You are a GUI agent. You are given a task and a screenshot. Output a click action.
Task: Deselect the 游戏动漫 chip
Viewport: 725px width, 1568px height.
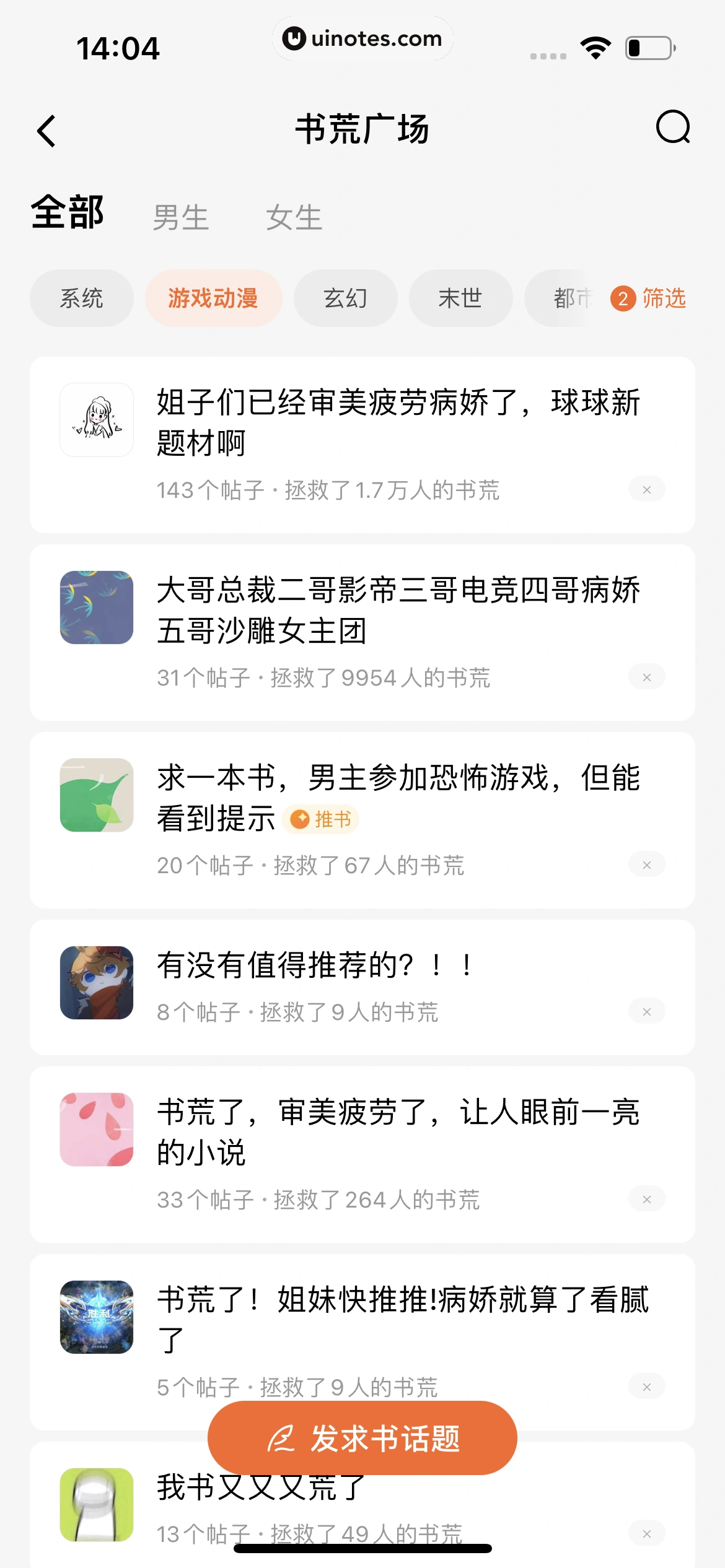[x=213, y=298]
